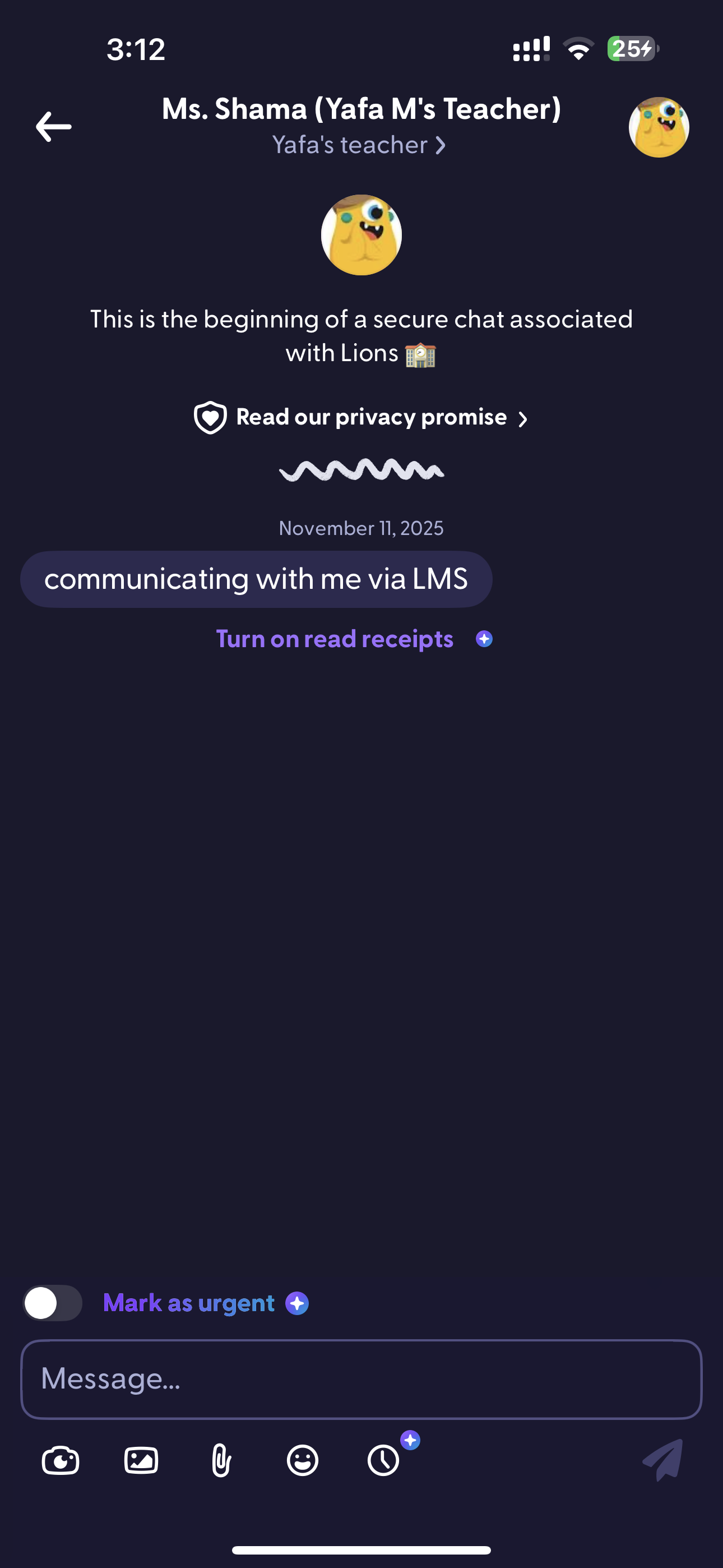Pick an image from the gallery
723x1568 pixels.
[x=141, y=1460]
